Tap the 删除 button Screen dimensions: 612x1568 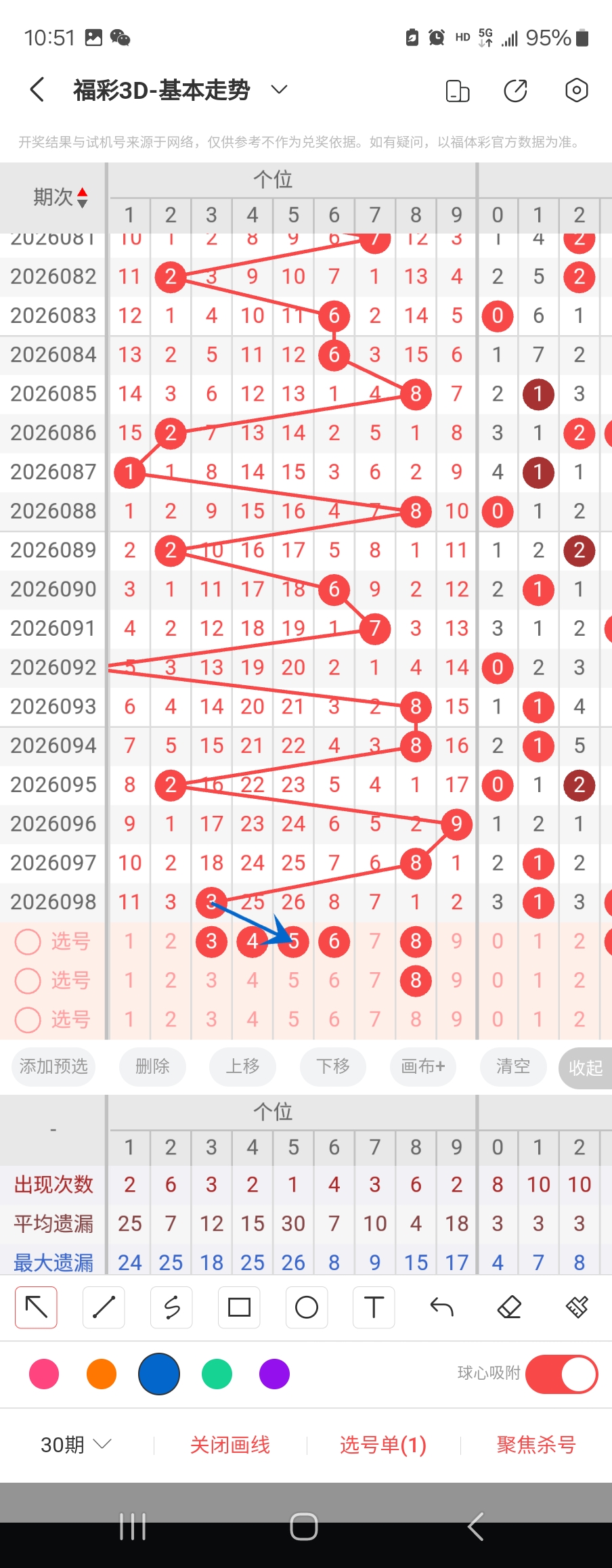[x=152, y=1066]
